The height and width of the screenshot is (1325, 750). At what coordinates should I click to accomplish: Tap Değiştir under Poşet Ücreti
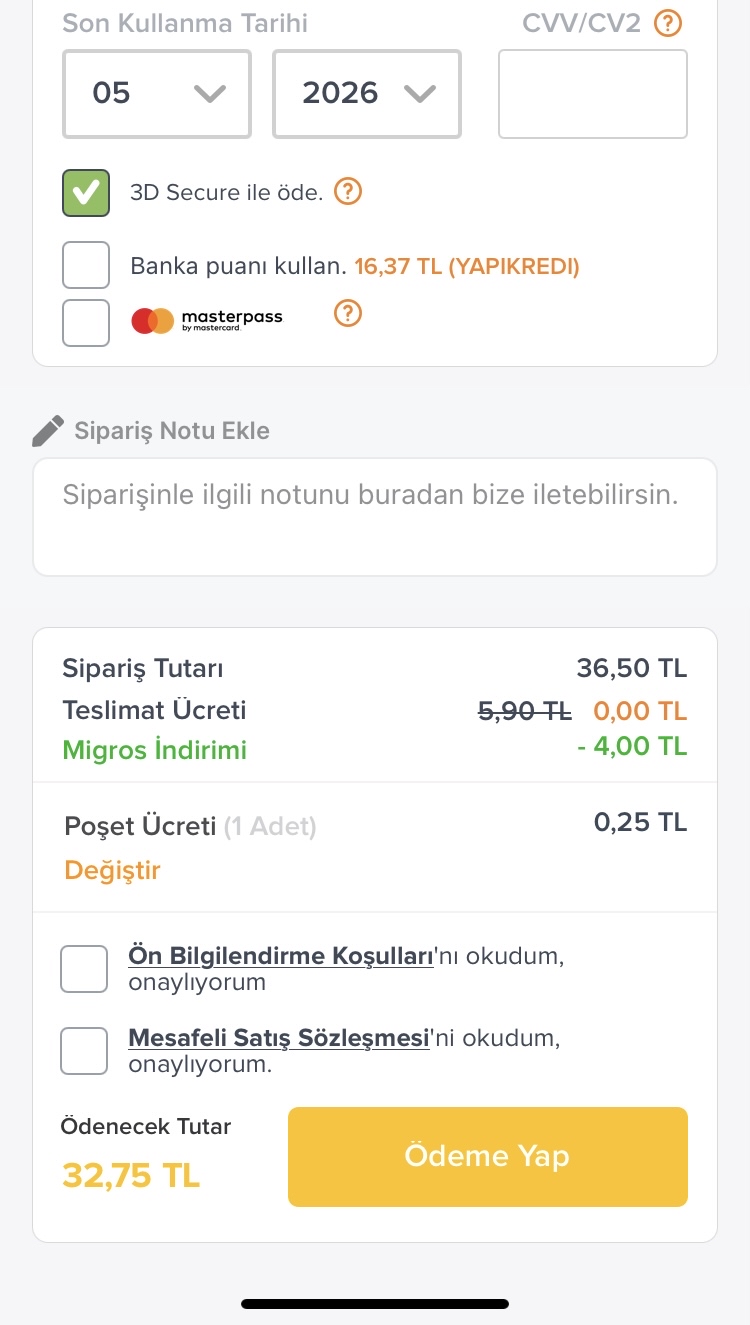(112, 870)
